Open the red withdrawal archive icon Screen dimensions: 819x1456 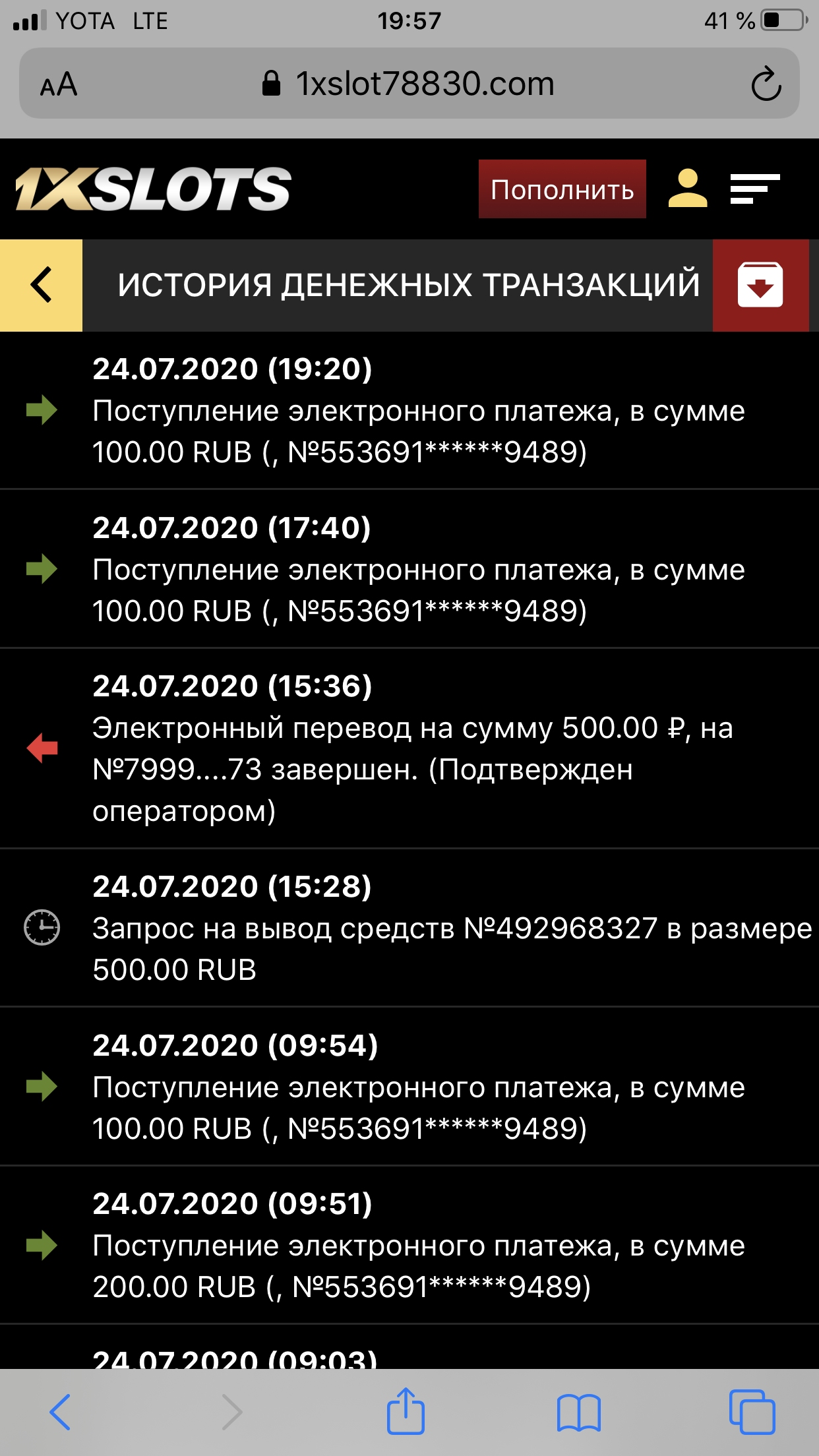[x=760, y=285]
